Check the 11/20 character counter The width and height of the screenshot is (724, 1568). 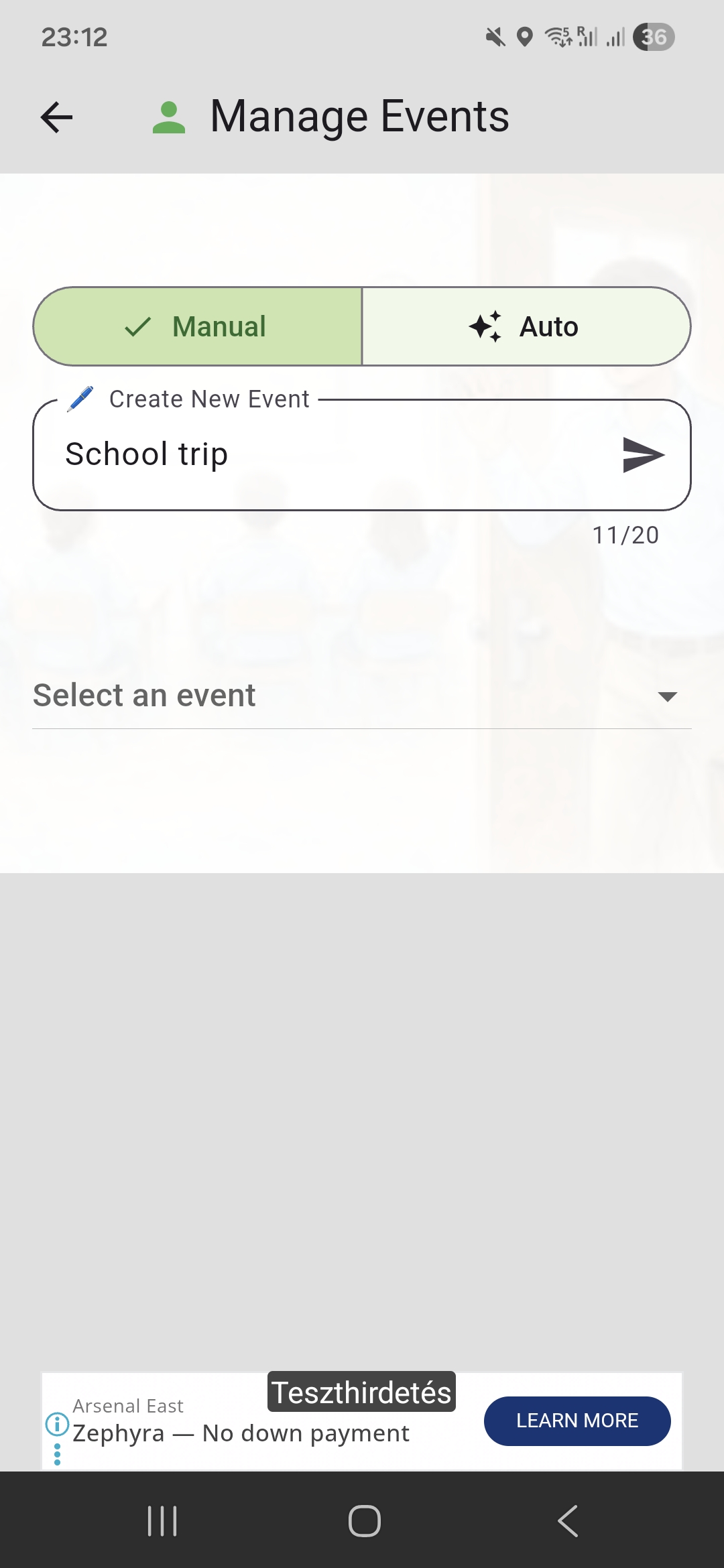click(625, 534)
